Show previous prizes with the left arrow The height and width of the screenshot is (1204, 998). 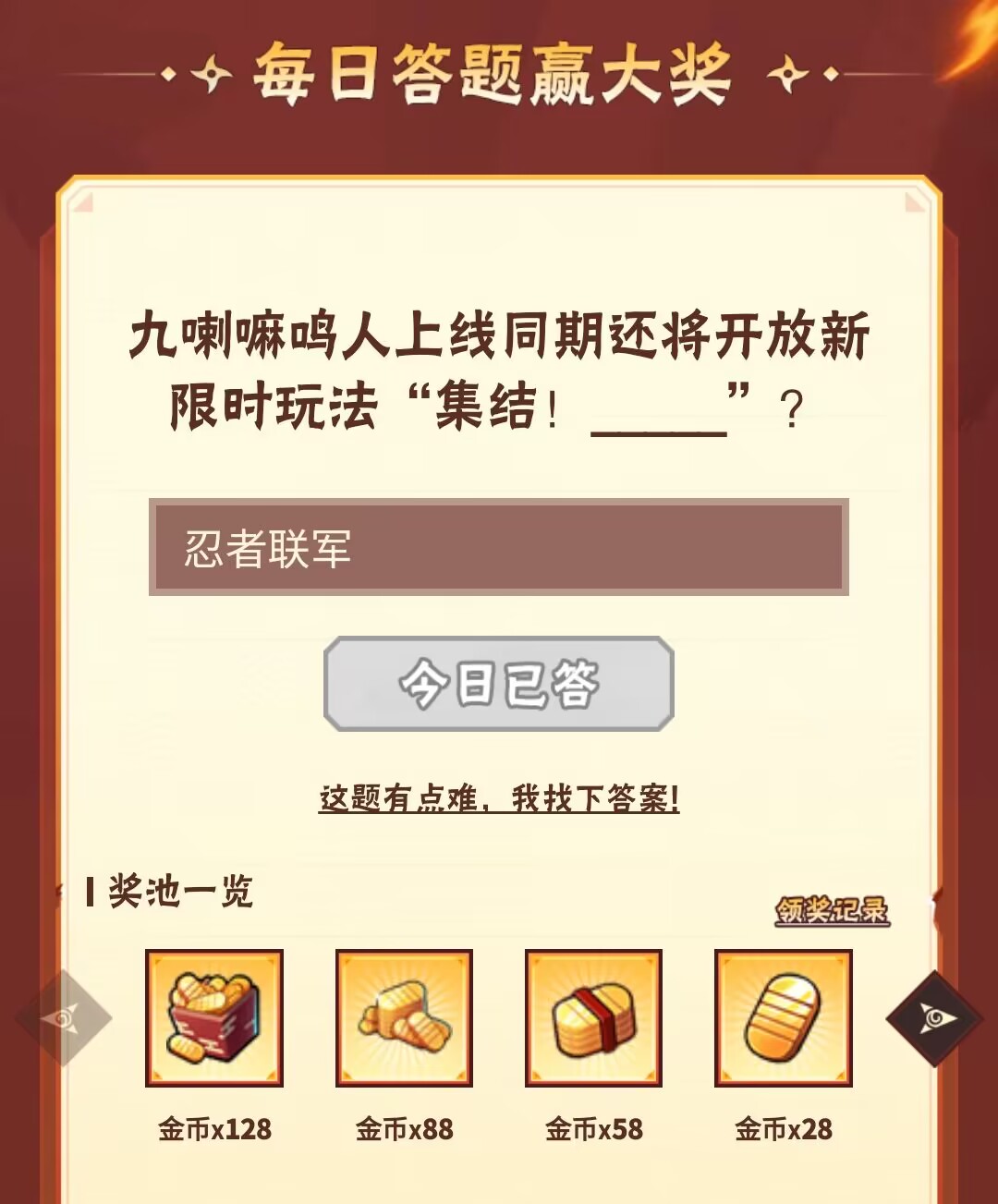pyautogui.click(x=63, y=1019)
